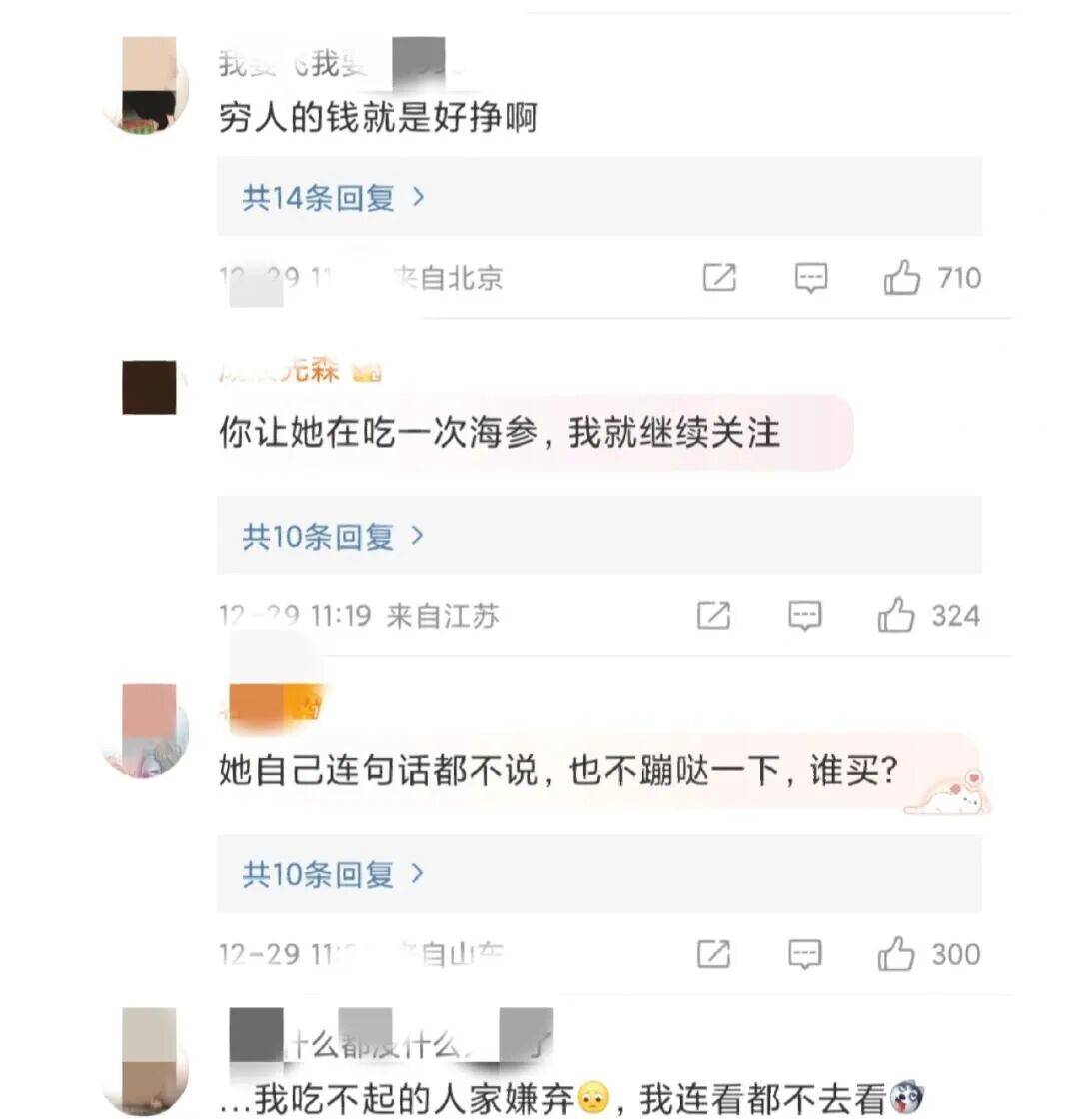Like the comment 穷人的钱就是好挣啊
Screen dimensions: 1079x1120
pyautogui.click(x=902, y=277)
